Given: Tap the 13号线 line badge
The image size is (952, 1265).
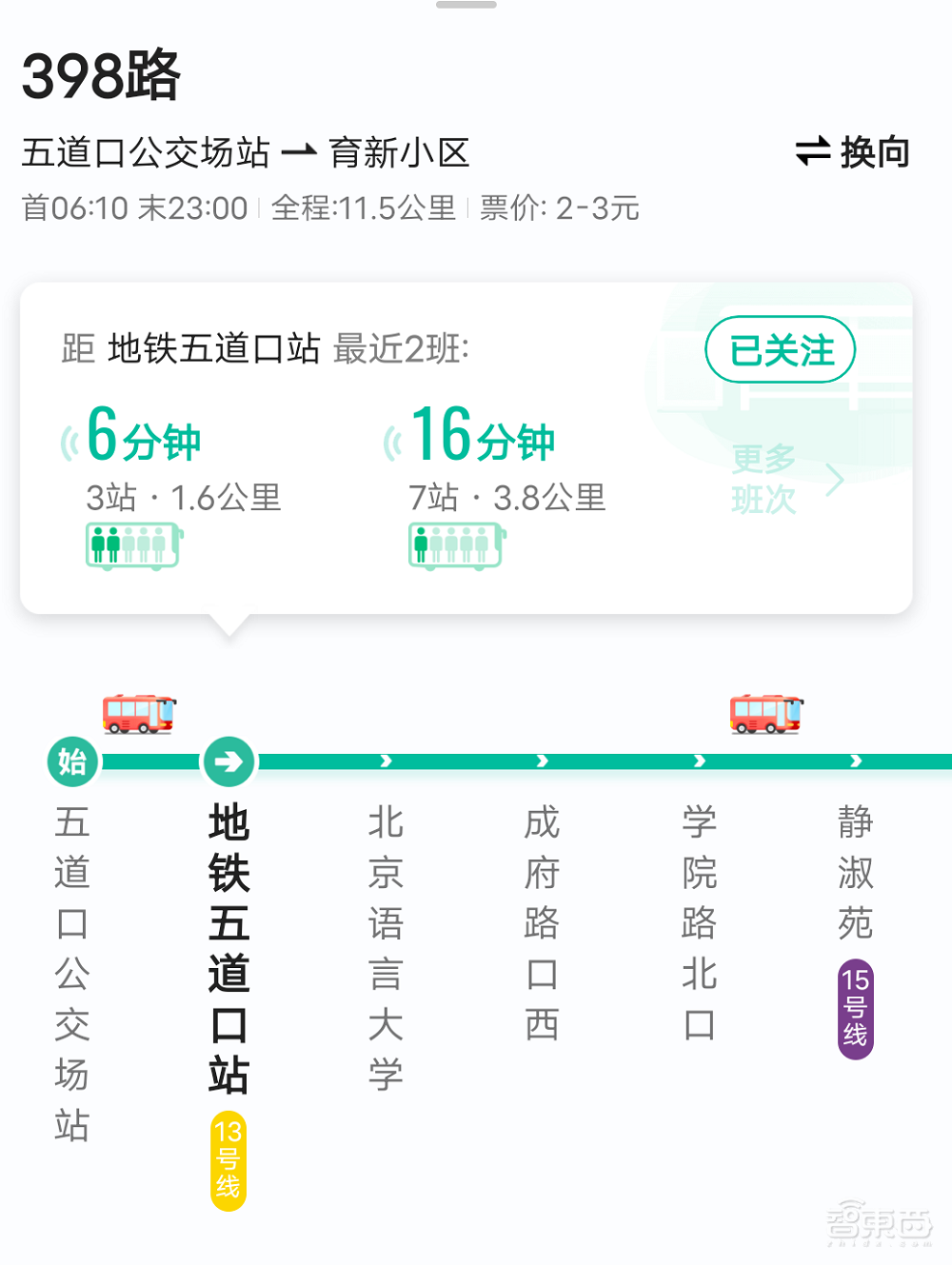Looking at the screenshot, I should (227, 1161).
